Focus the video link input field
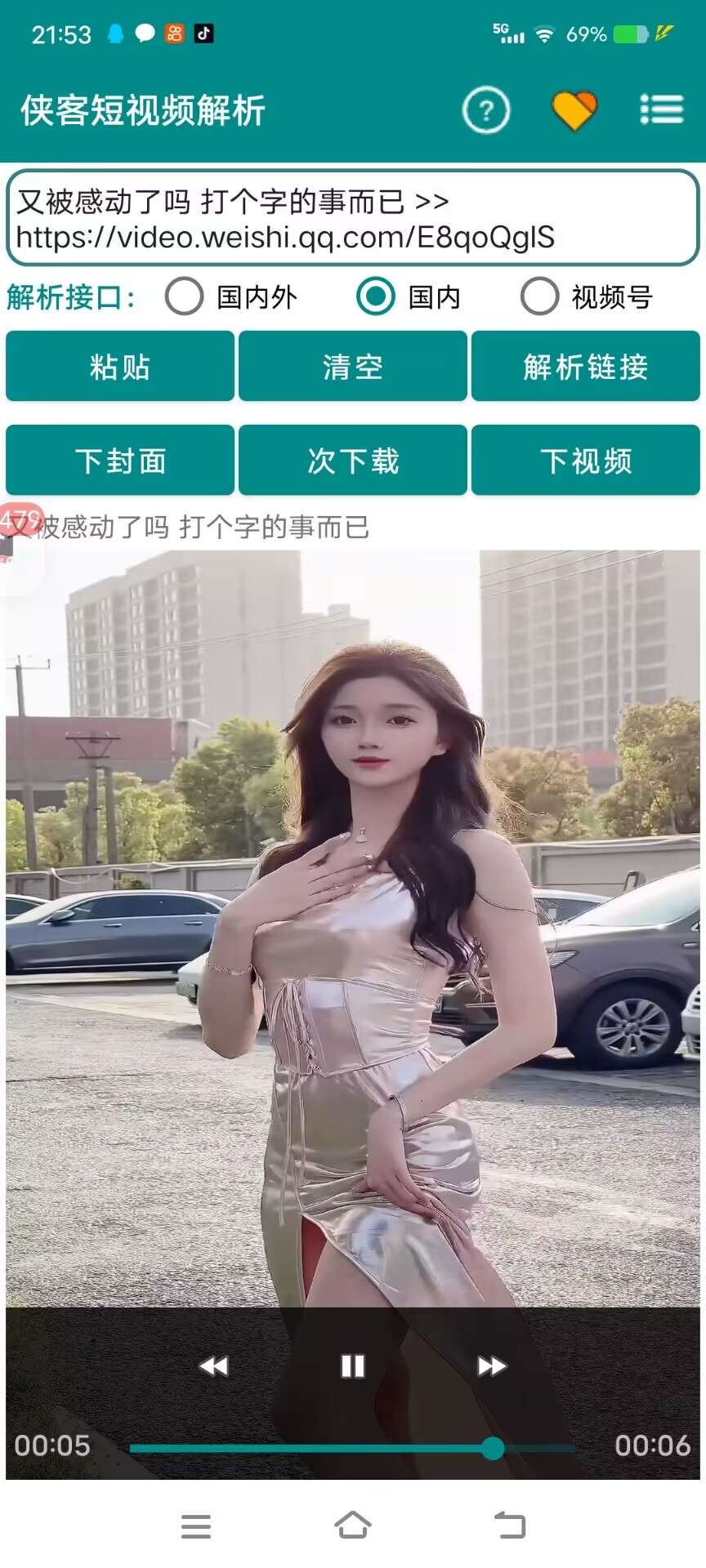706x1568 pixels. 352,218
